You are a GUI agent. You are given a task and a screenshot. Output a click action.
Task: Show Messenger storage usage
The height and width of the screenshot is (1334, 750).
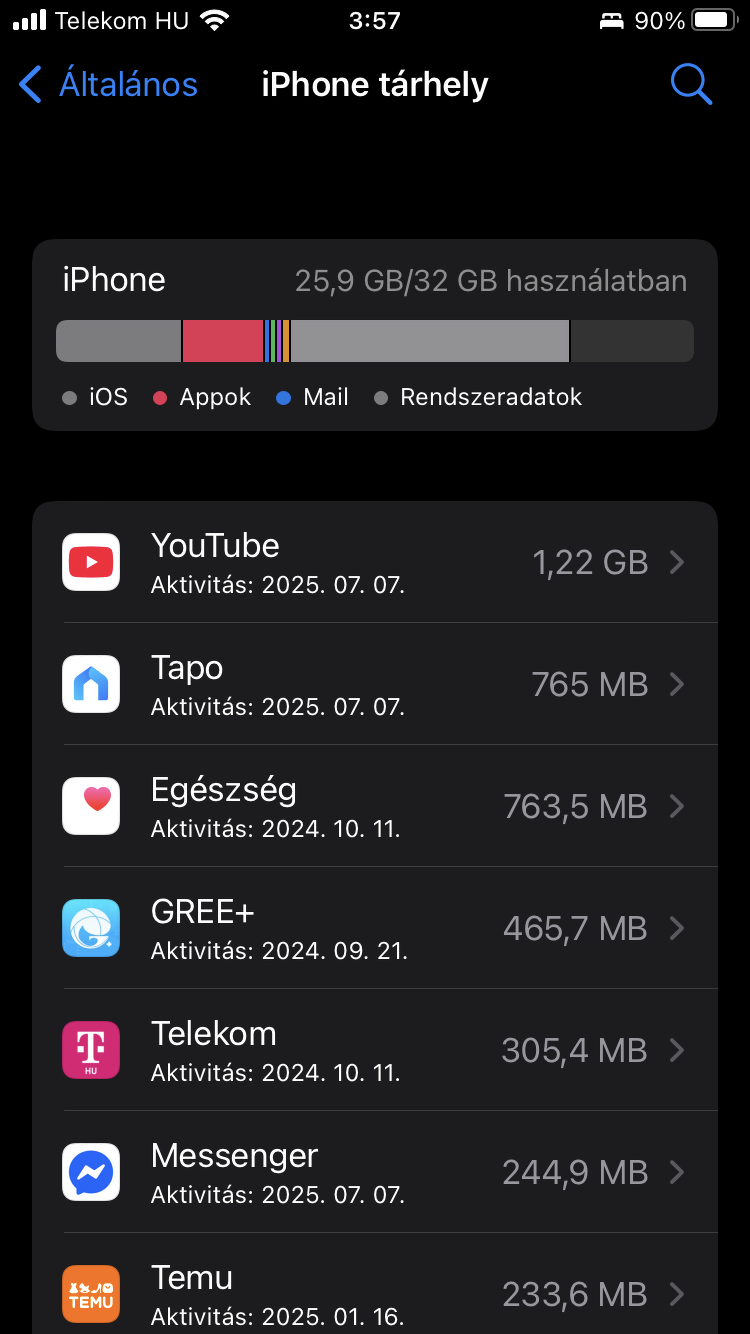375,1173
